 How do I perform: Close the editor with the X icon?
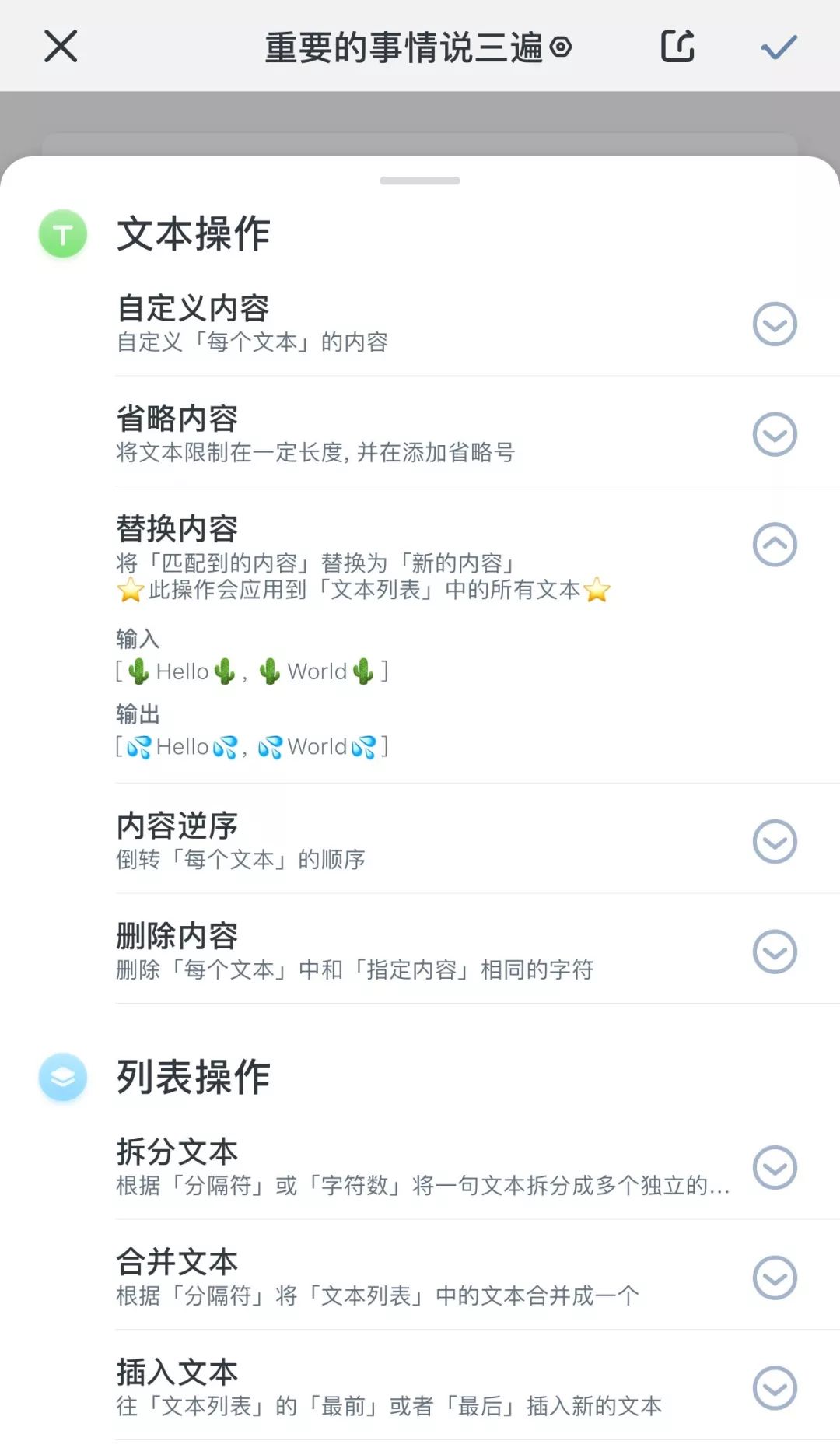pos(61,46)
